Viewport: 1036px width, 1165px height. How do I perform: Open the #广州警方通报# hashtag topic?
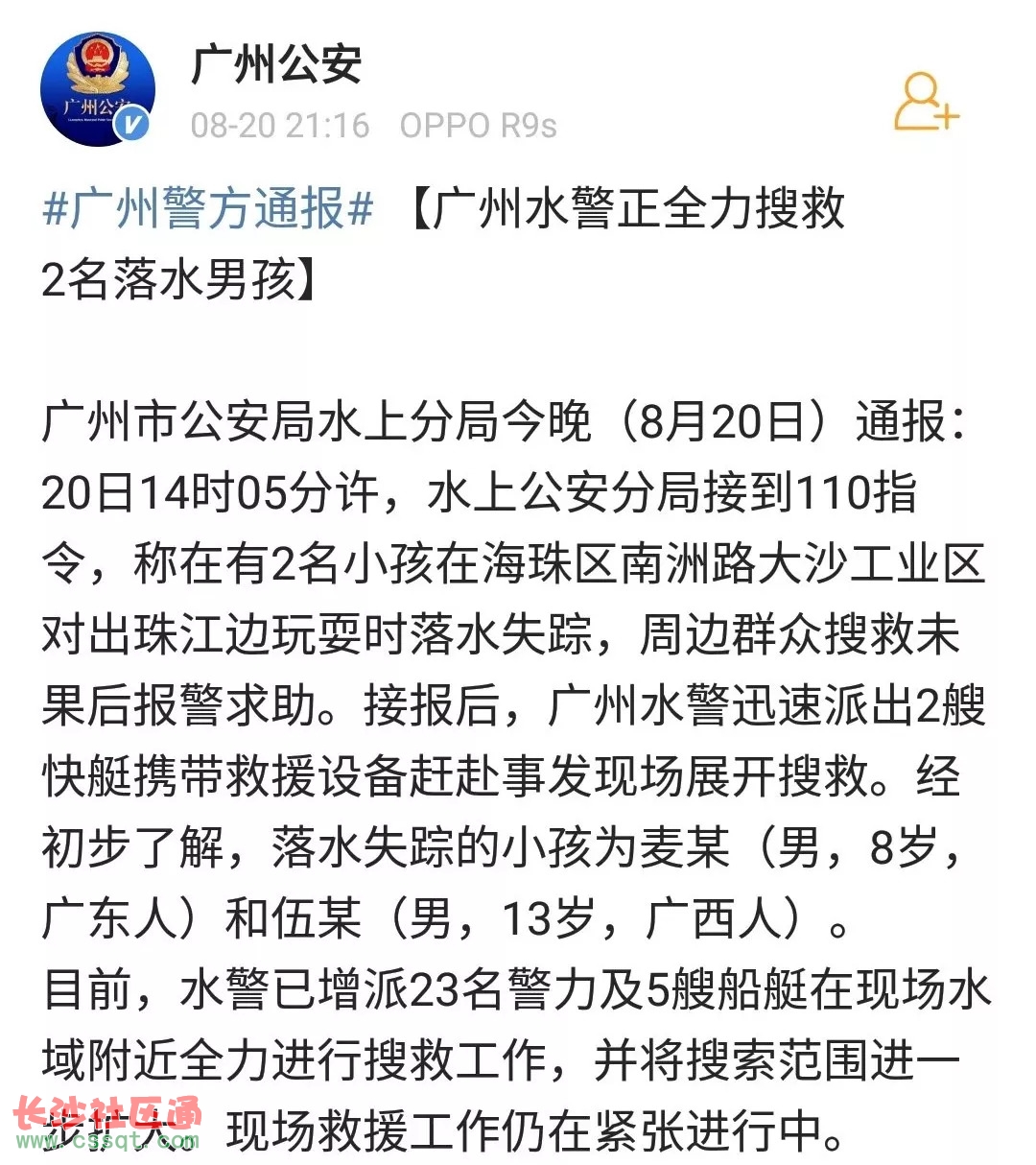pos(208,208)
